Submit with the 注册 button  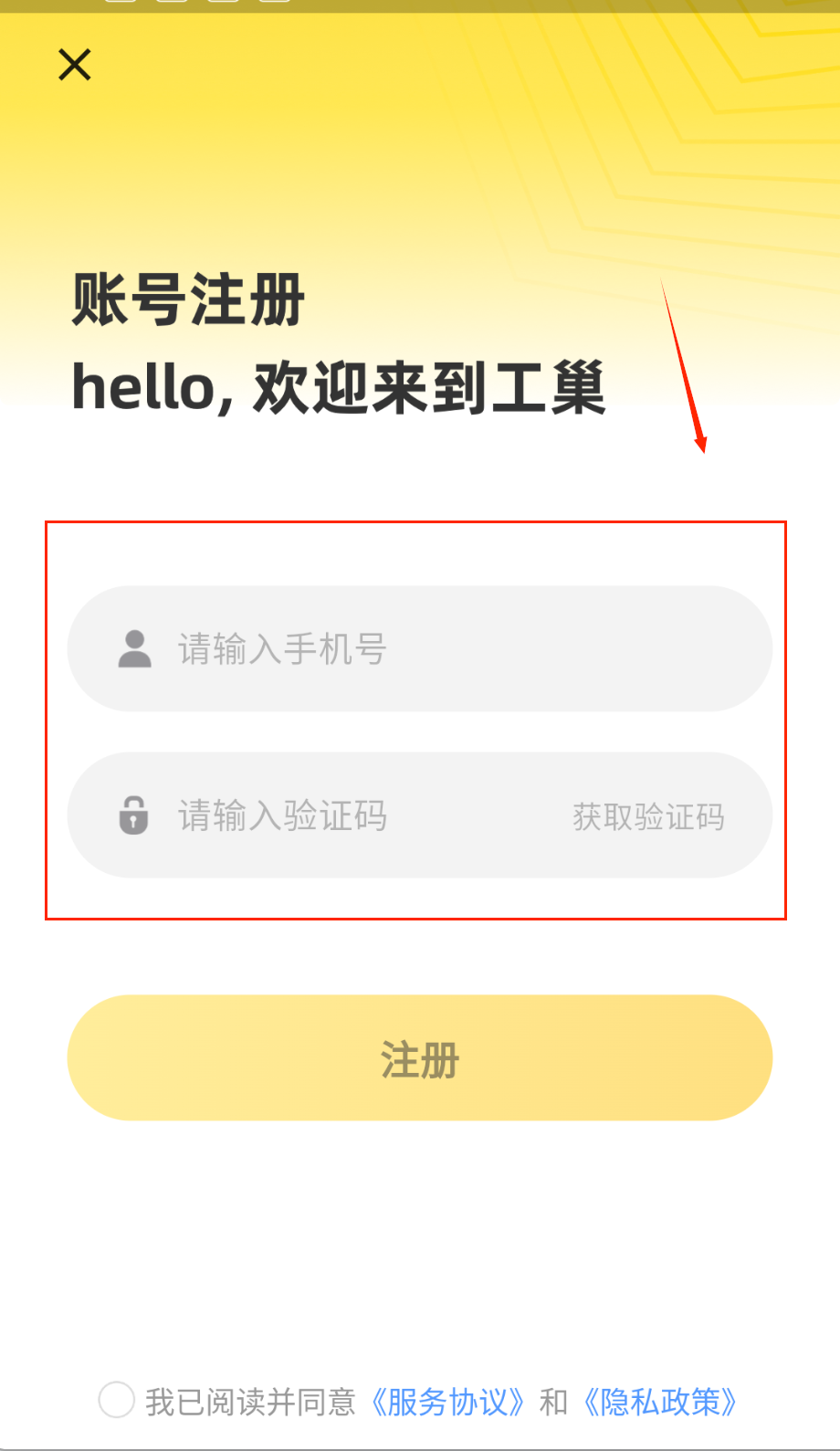[x=420, y=1058]
